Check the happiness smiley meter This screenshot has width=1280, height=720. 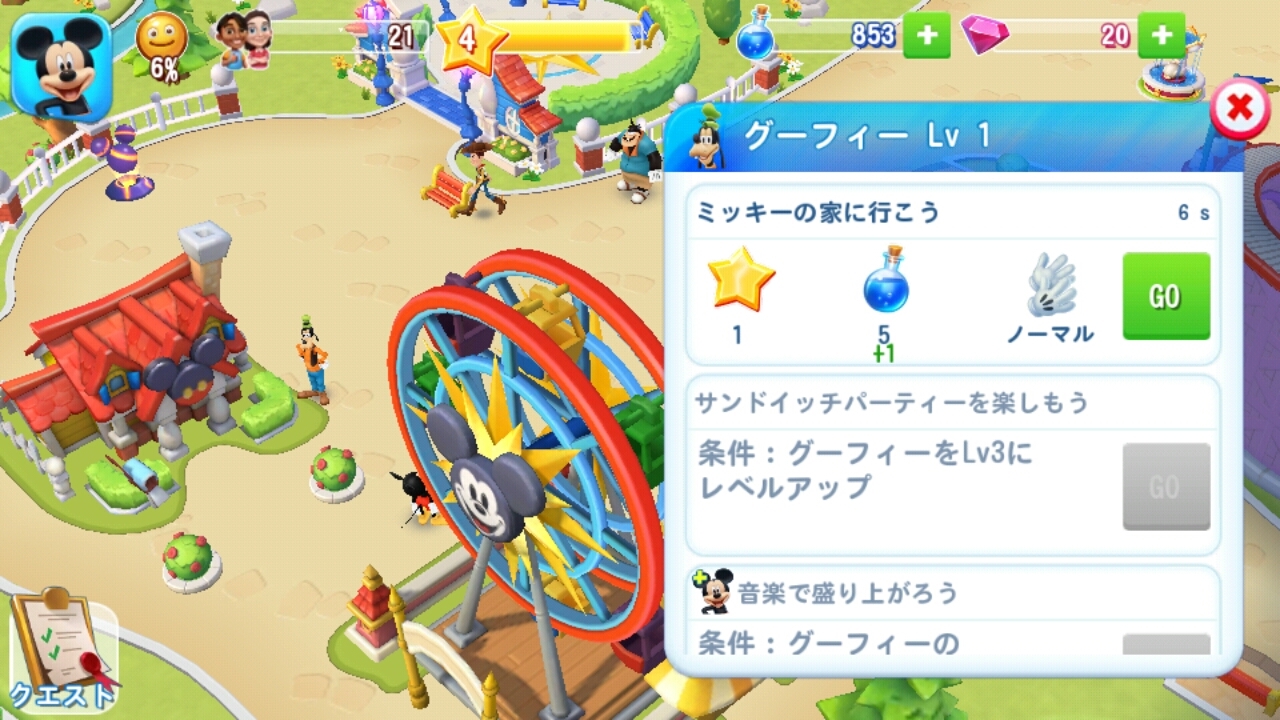click(x=161, y=44)
